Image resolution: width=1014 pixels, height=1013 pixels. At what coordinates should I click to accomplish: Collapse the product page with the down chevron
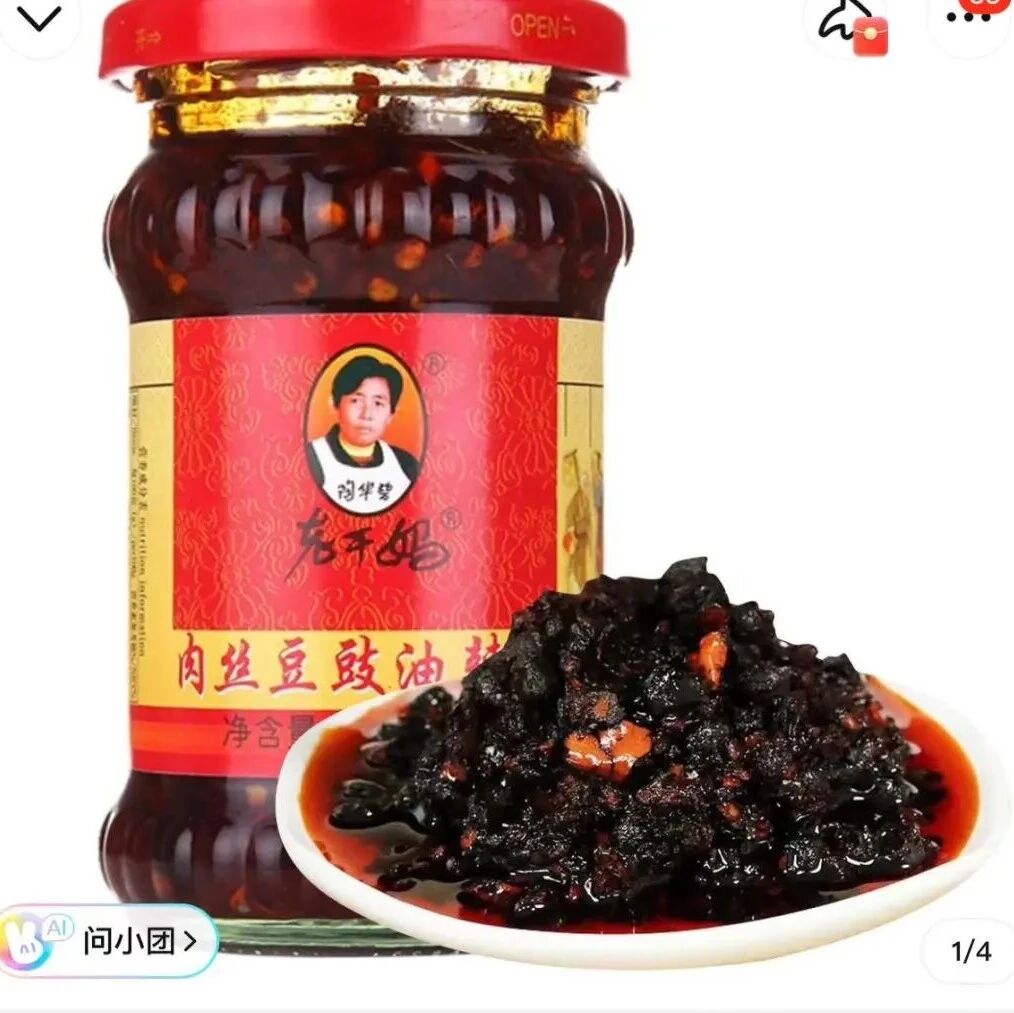[38, 18]
